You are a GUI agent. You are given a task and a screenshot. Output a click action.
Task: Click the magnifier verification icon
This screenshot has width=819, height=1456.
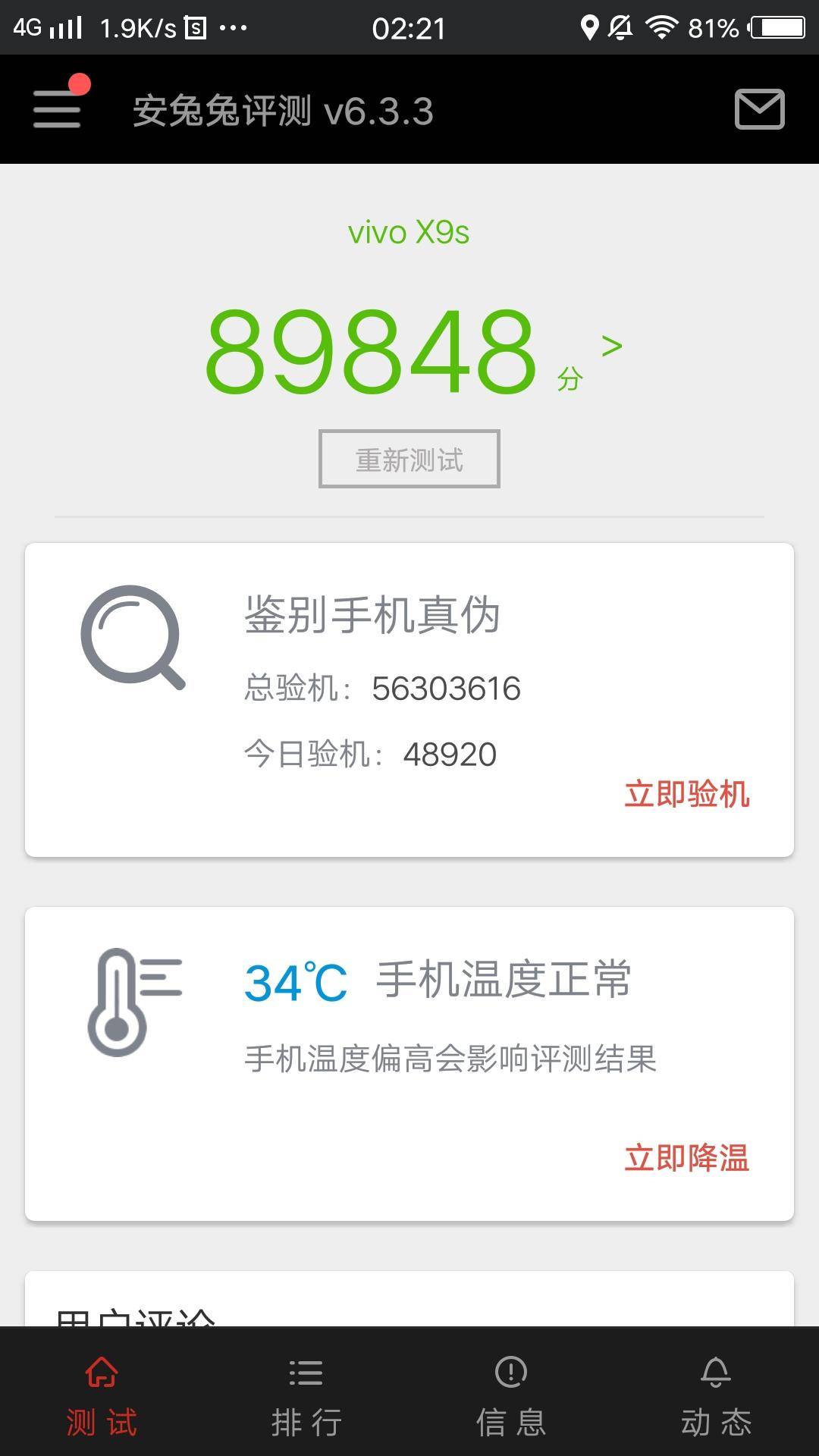click(133, 641)
